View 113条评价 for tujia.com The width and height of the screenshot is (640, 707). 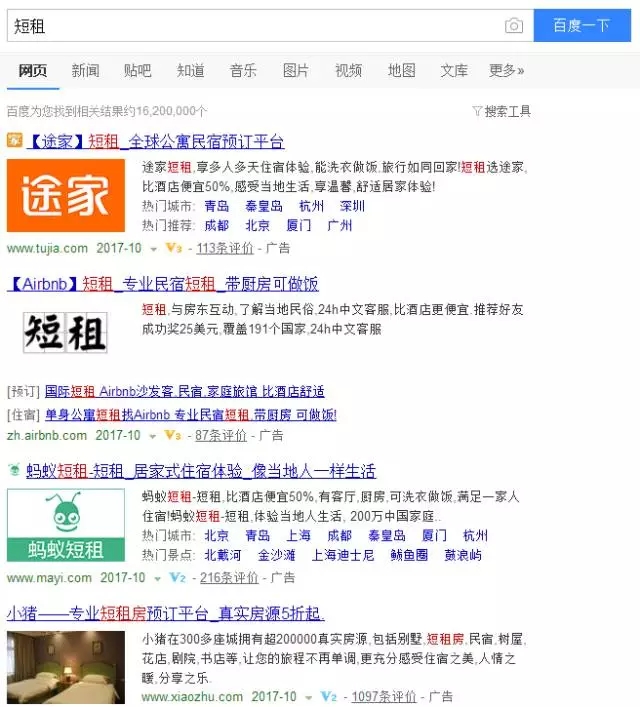tap(225, 248)
